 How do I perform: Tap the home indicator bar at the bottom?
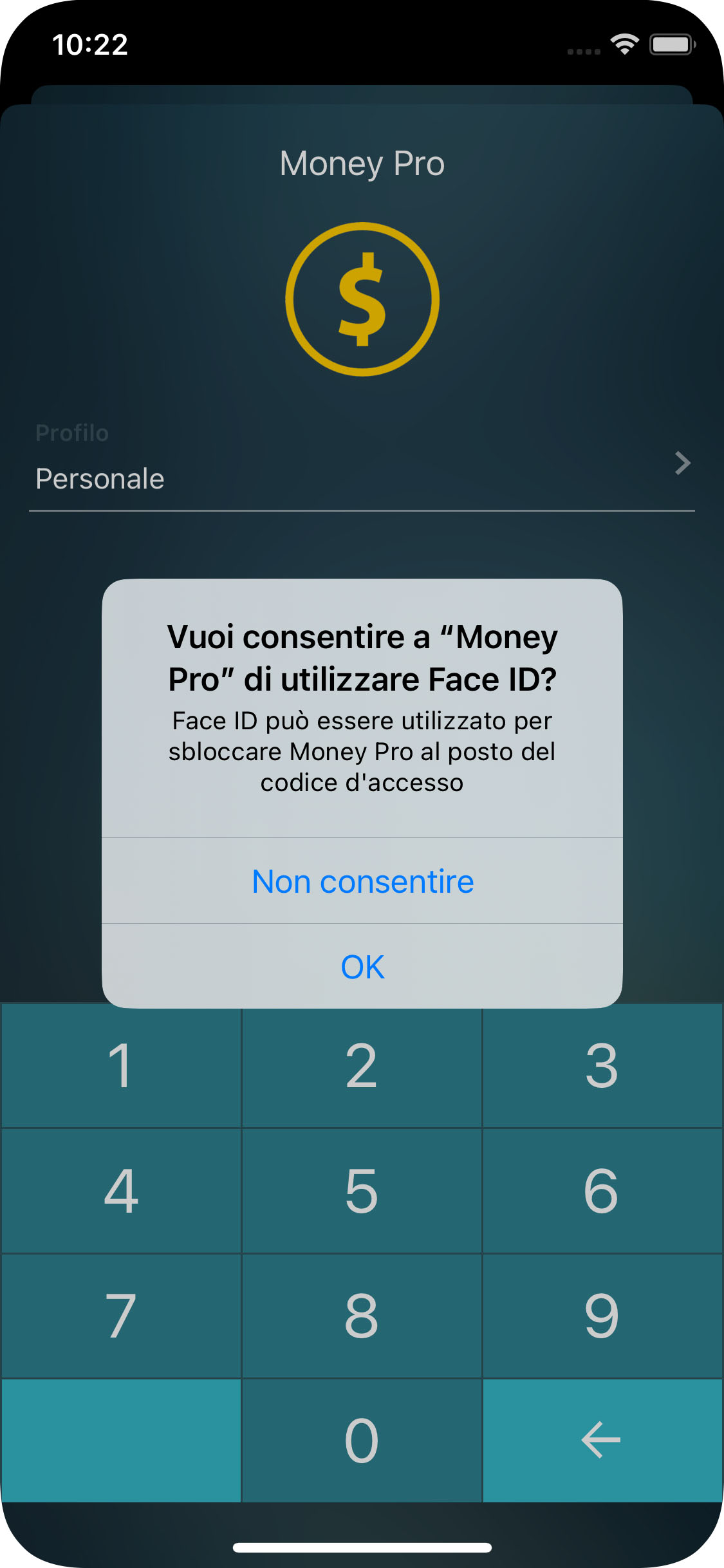pyautogui.click(x=362, y=1547)
